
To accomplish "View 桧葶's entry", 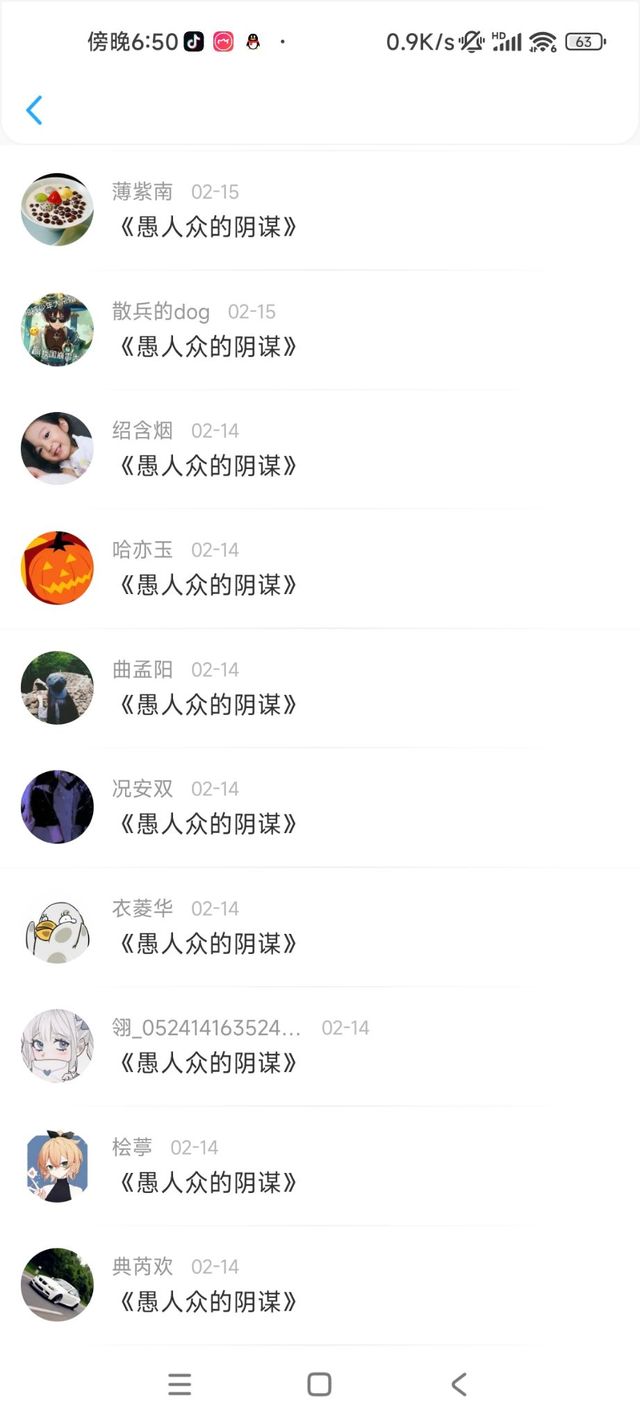I will pyautogui.click(x=208, y=1182).
